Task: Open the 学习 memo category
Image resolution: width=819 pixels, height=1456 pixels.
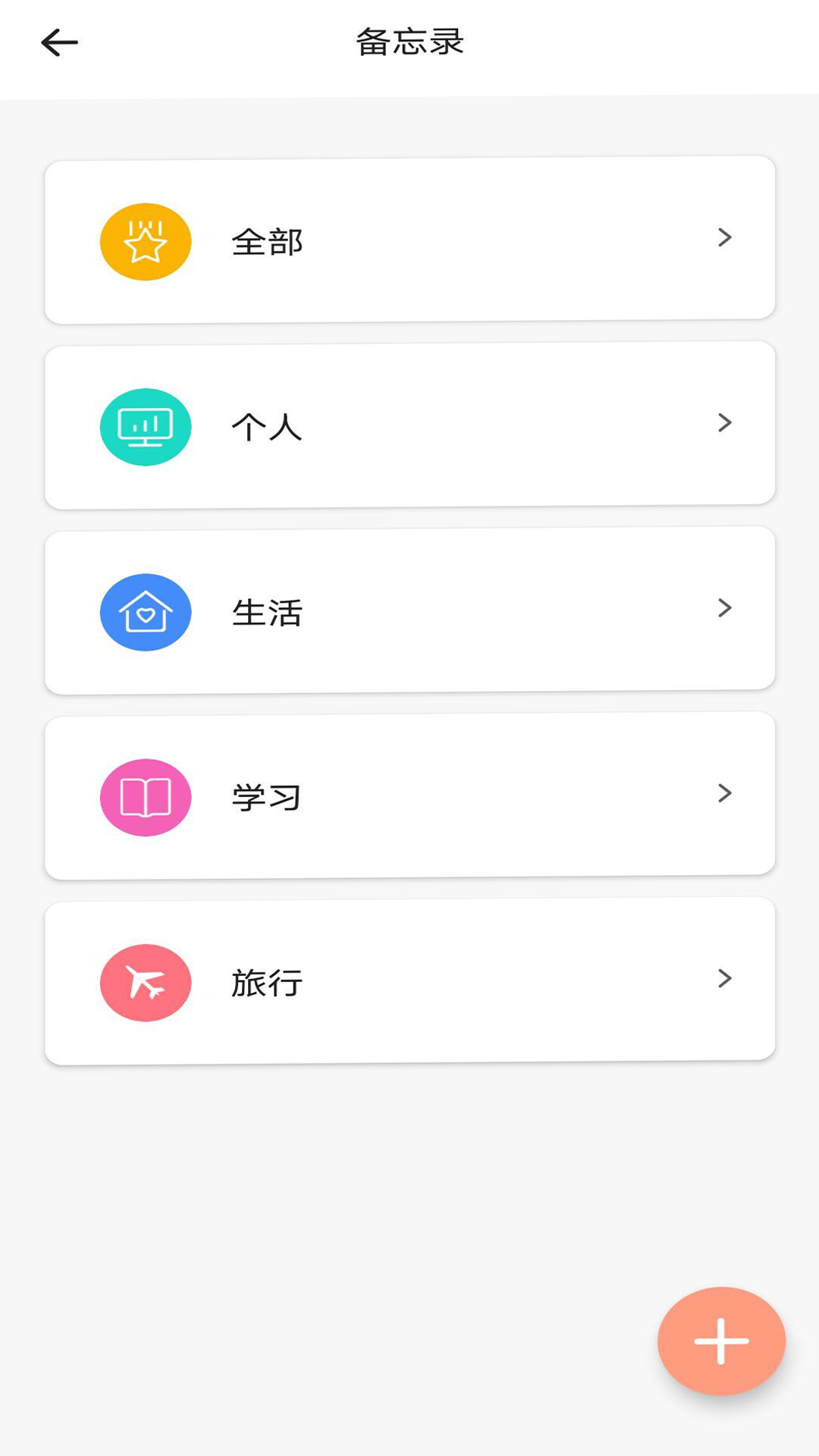Action: [409, 795]
